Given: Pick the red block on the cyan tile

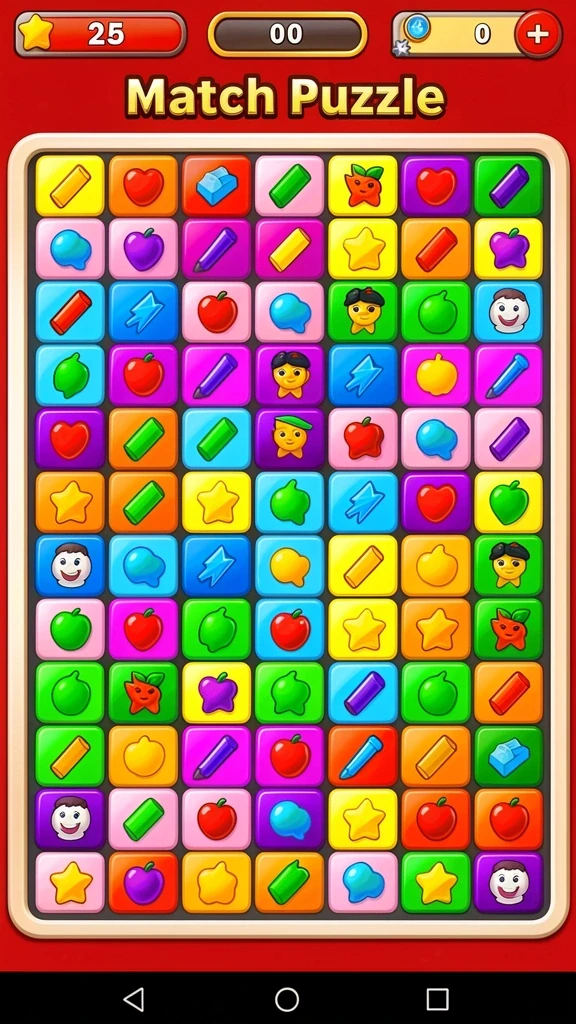Looking at the screenshot, I should 70,312.
